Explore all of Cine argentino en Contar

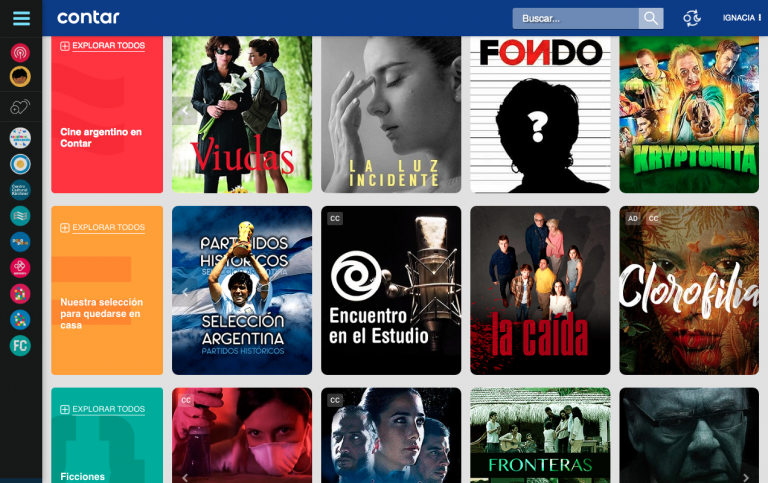pos(103,46)
